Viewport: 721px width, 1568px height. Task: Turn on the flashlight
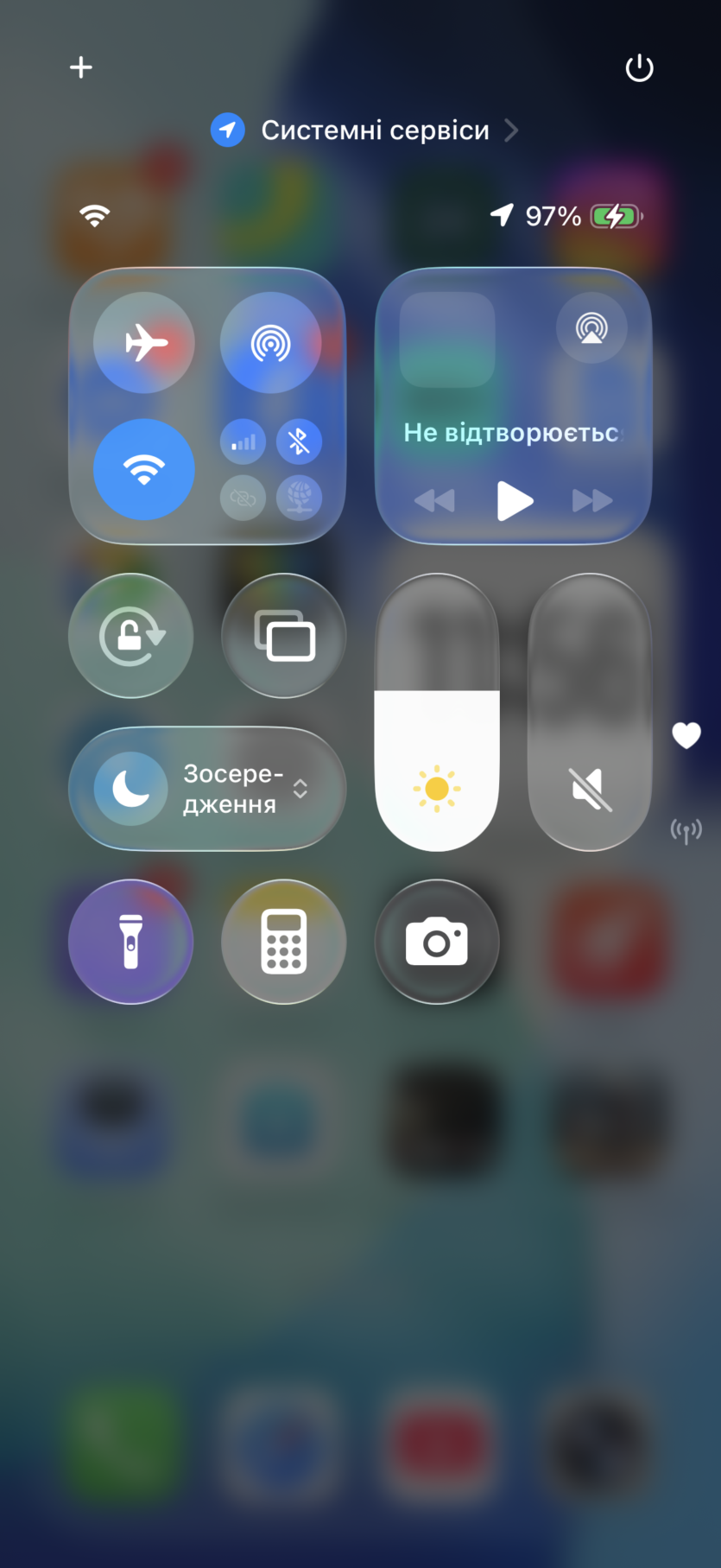(x=131, y=942)
